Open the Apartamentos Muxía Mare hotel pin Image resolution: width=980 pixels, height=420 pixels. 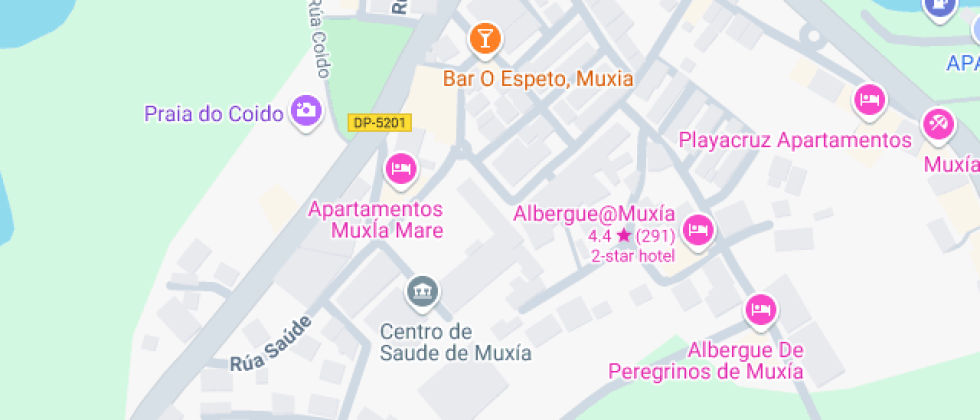pos(401,169)
